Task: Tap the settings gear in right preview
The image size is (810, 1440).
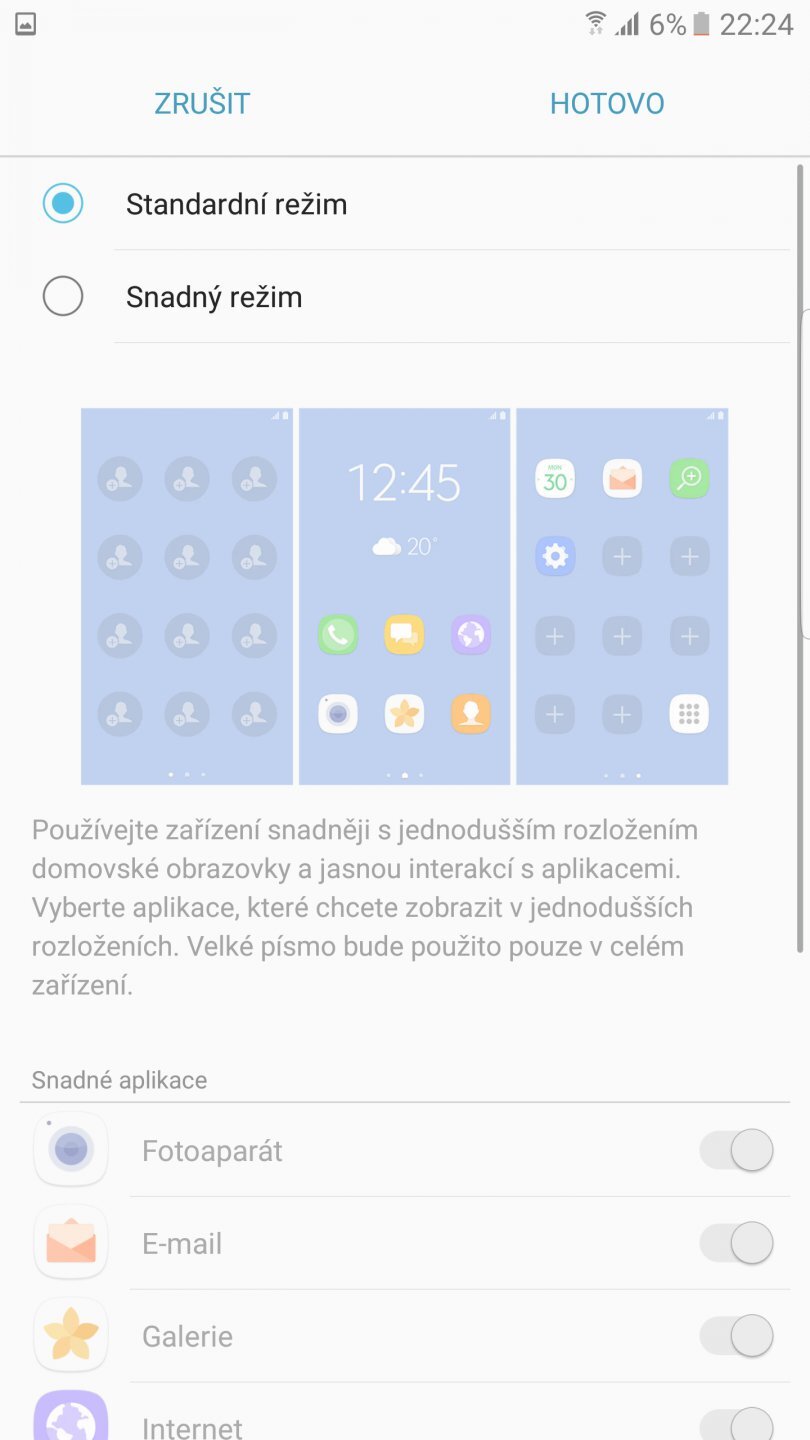Action: 554,557
